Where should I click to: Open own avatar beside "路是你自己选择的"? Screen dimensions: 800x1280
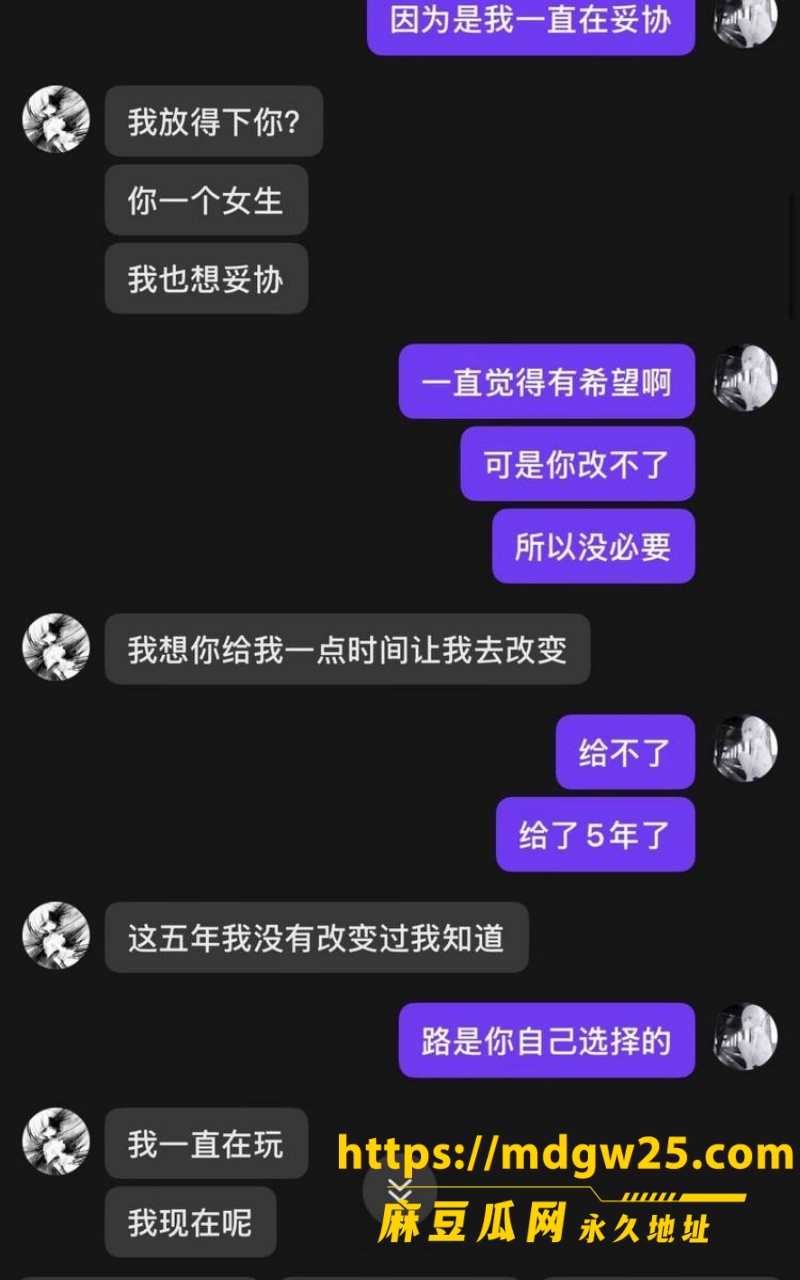coord(745,1037)
